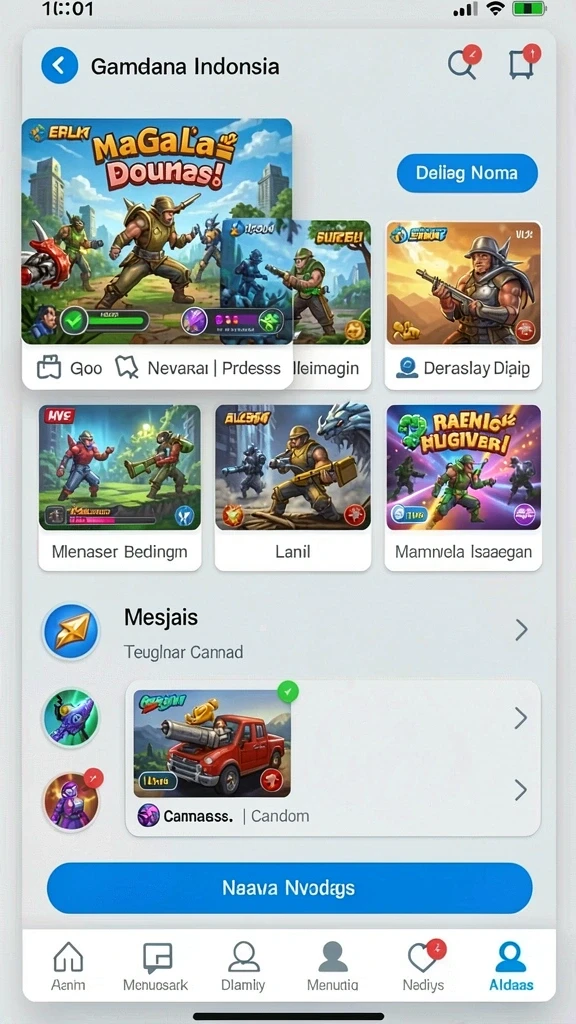
Task: Open the MaGaLa Dounas game banner
Action: pyautogui.click(x=157, y=231)
